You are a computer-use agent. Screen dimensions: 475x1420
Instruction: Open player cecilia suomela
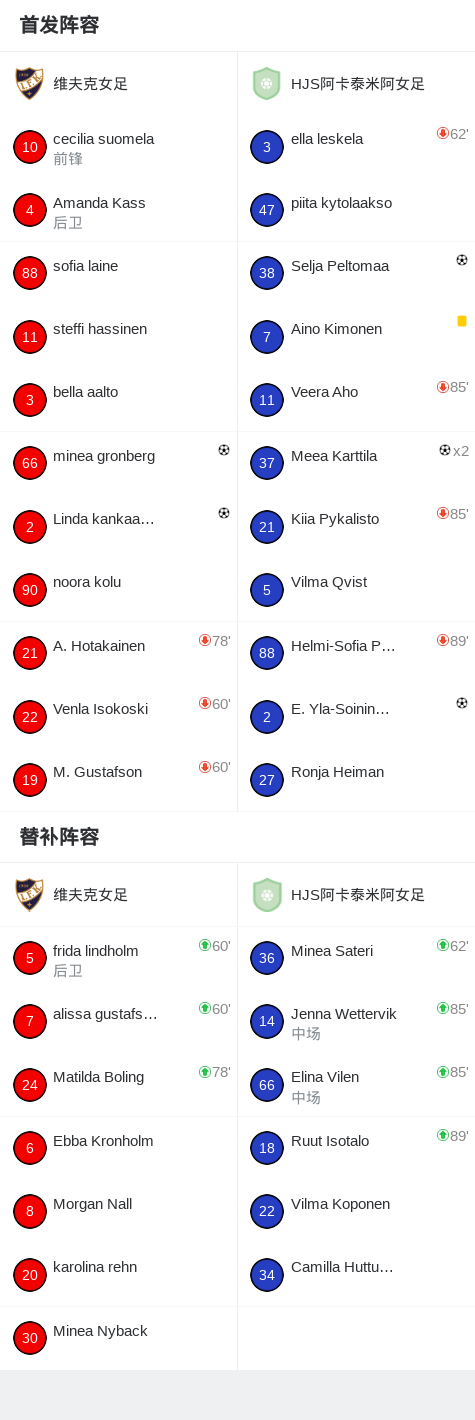(x=118, y=147)
